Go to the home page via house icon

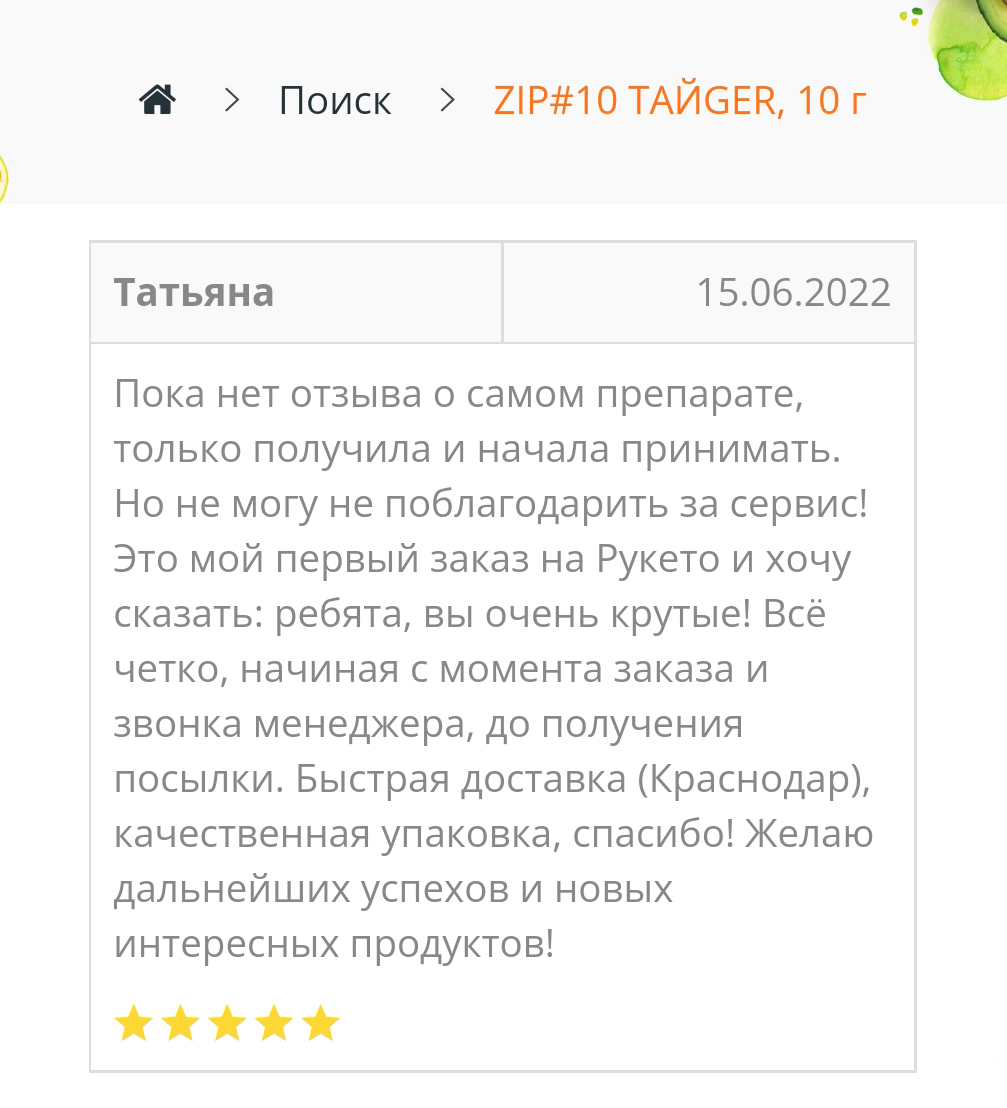coord(158,100)
